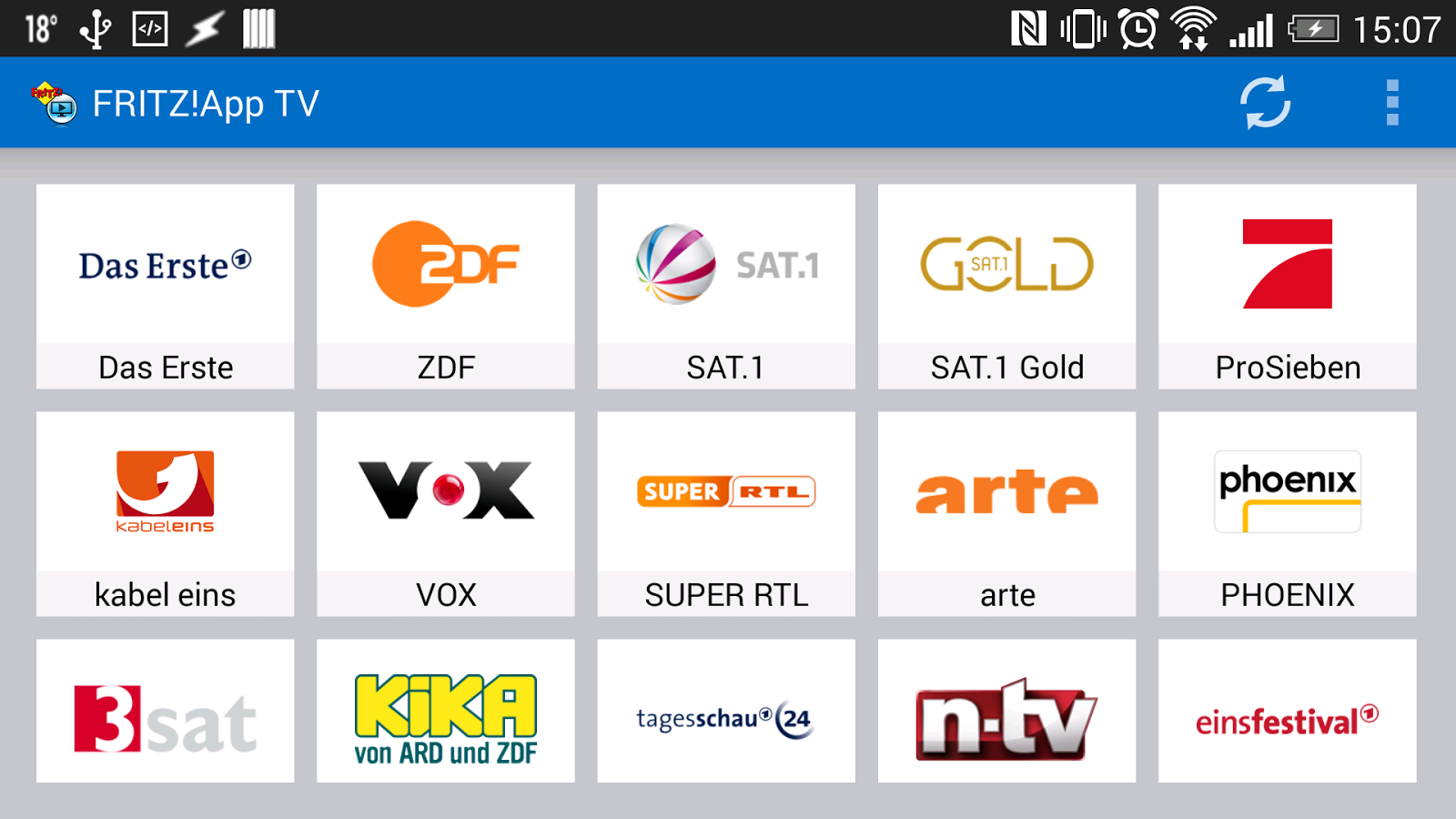The width and height of the screenshot is (1456, 819).
Task: Open the overflow menu
Action: point(1391,103)
